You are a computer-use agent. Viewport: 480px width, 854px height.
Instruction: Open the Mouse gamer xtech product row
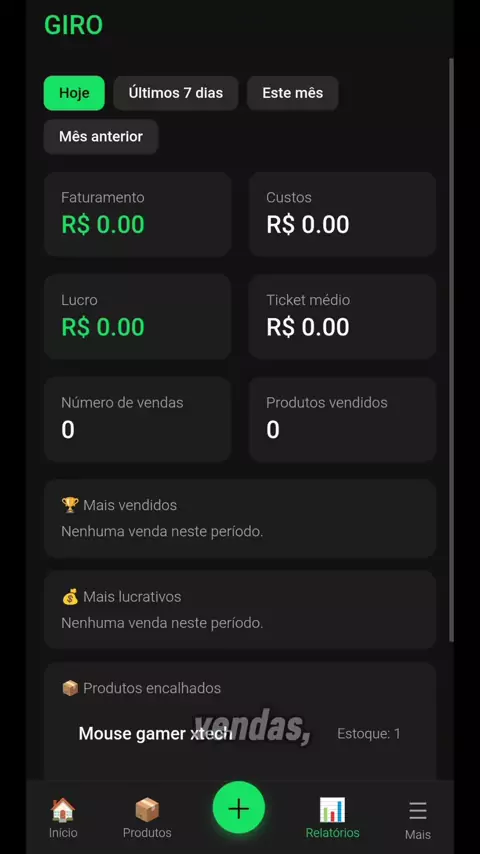tap(240, 734)
